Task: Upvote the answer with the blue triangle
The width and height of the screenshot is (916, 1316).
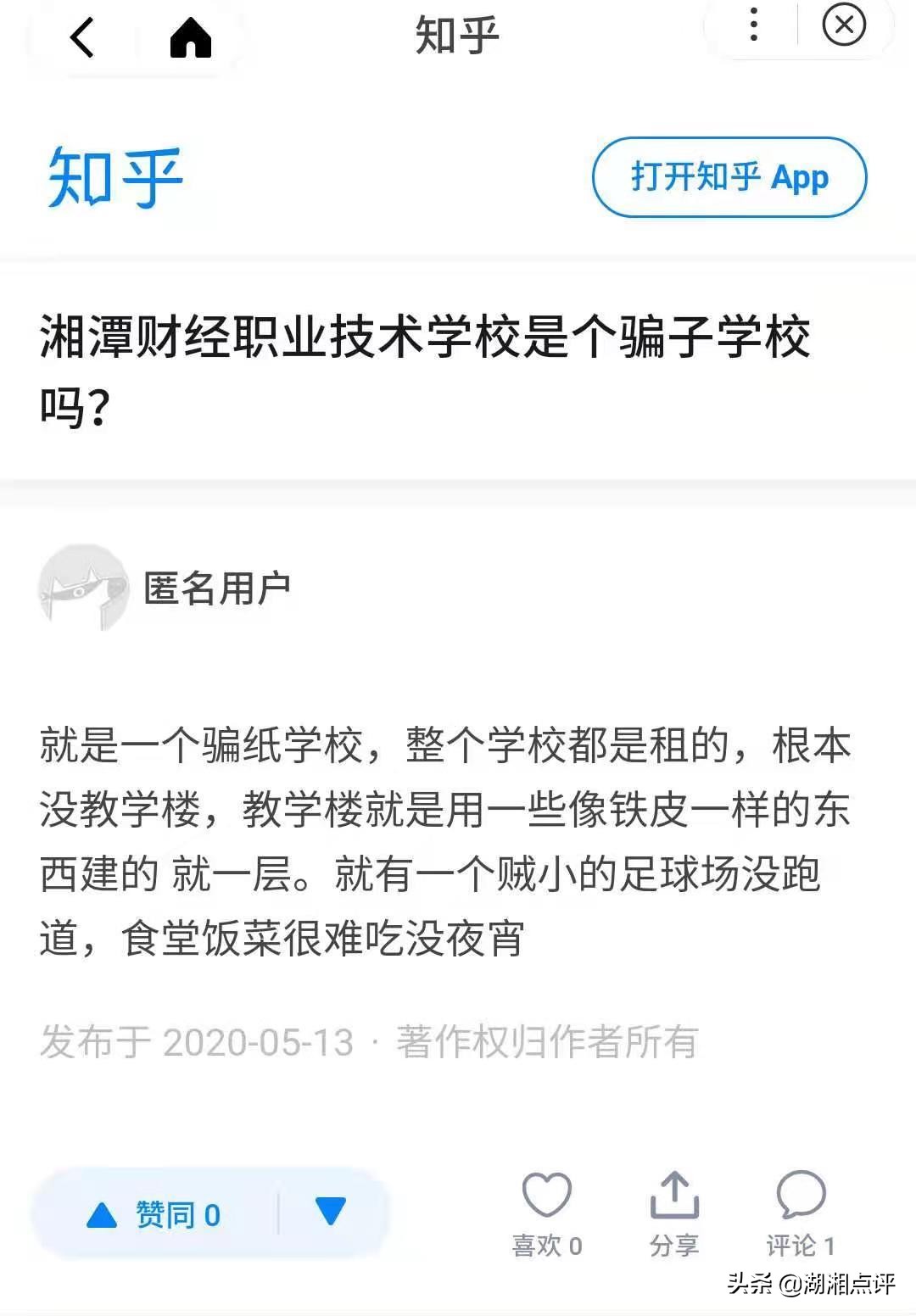Action: pos(103,1214)
